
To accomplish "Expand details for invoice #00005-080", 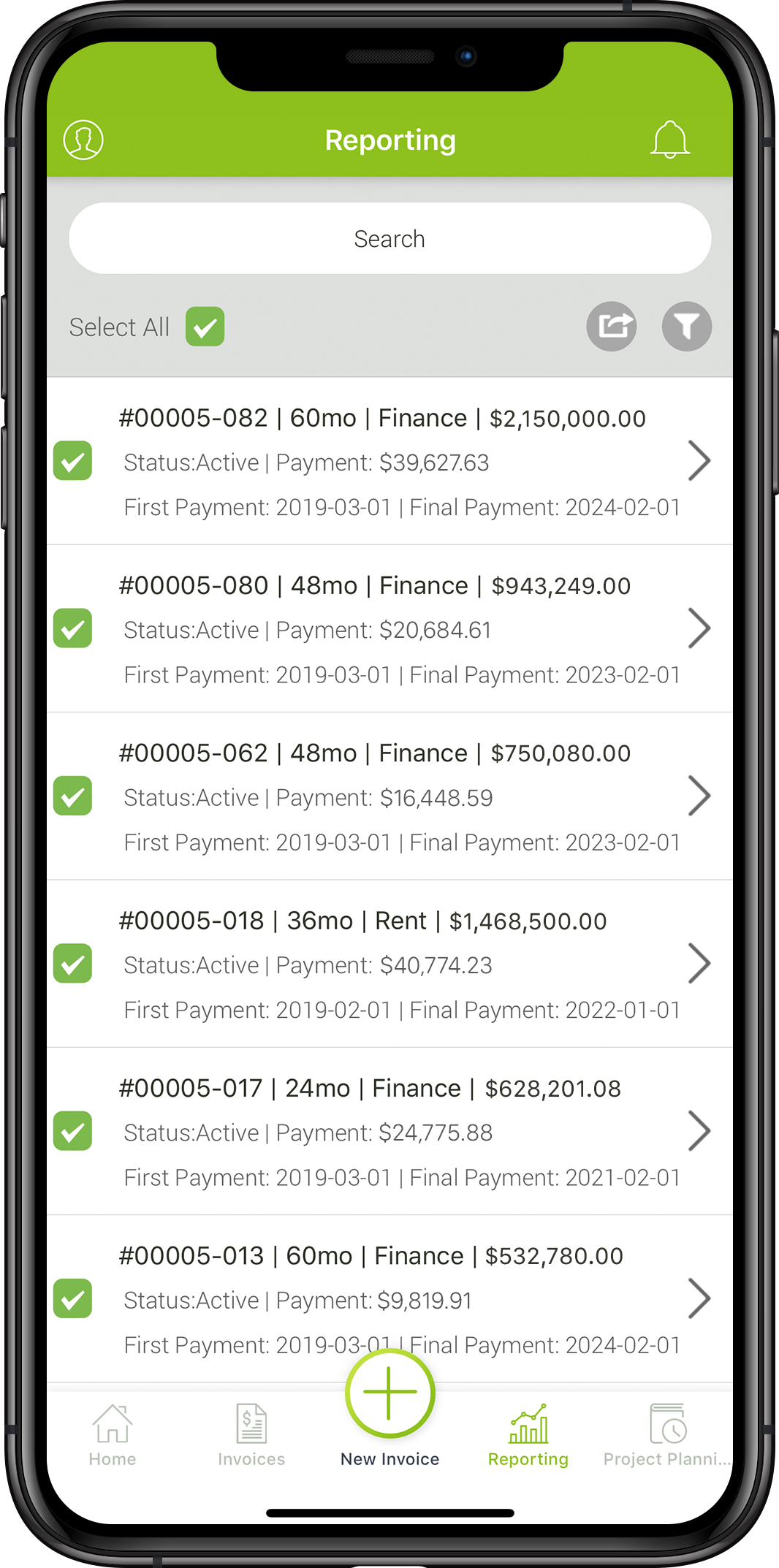I will pyautogui.click(x=699, y=628).
